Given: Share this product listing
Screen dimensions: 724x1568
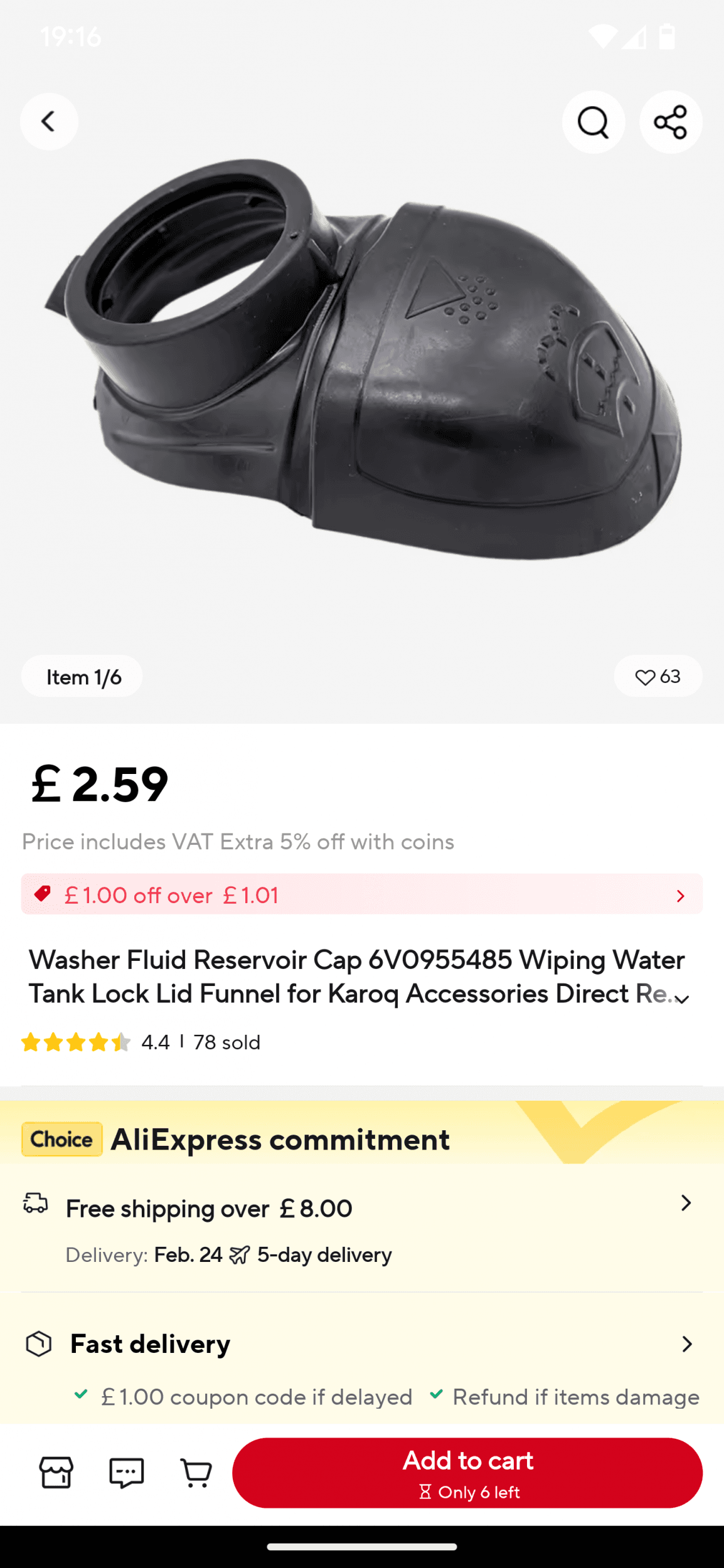Looking at the screenshot, I should pos(670,122).
